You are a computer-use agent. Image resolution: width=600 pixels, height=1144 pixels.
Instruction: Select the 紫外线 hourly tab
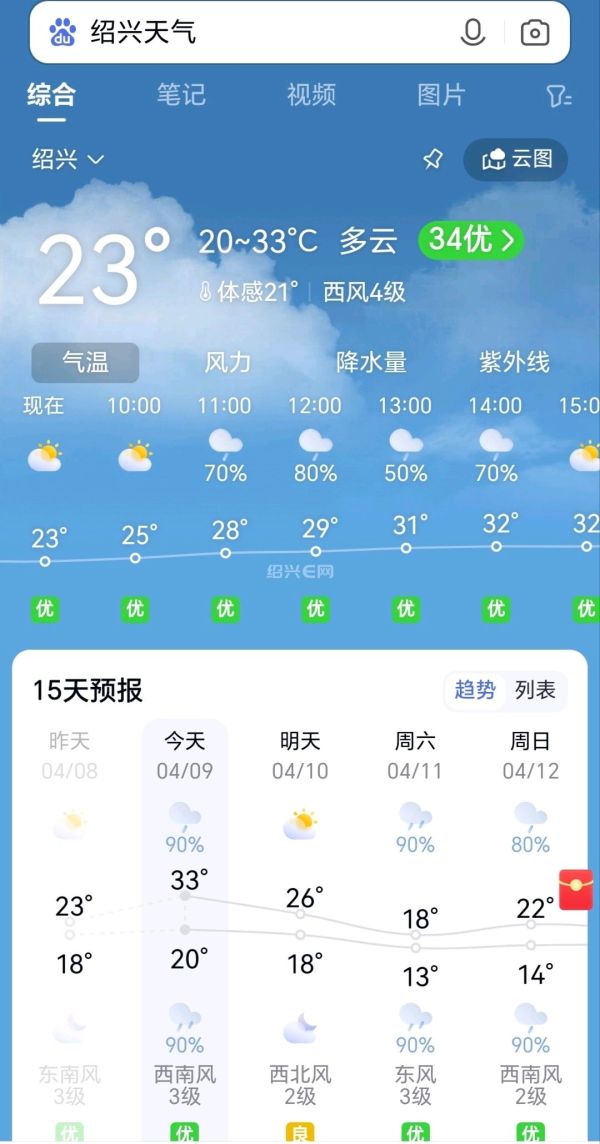pos(514,362)
